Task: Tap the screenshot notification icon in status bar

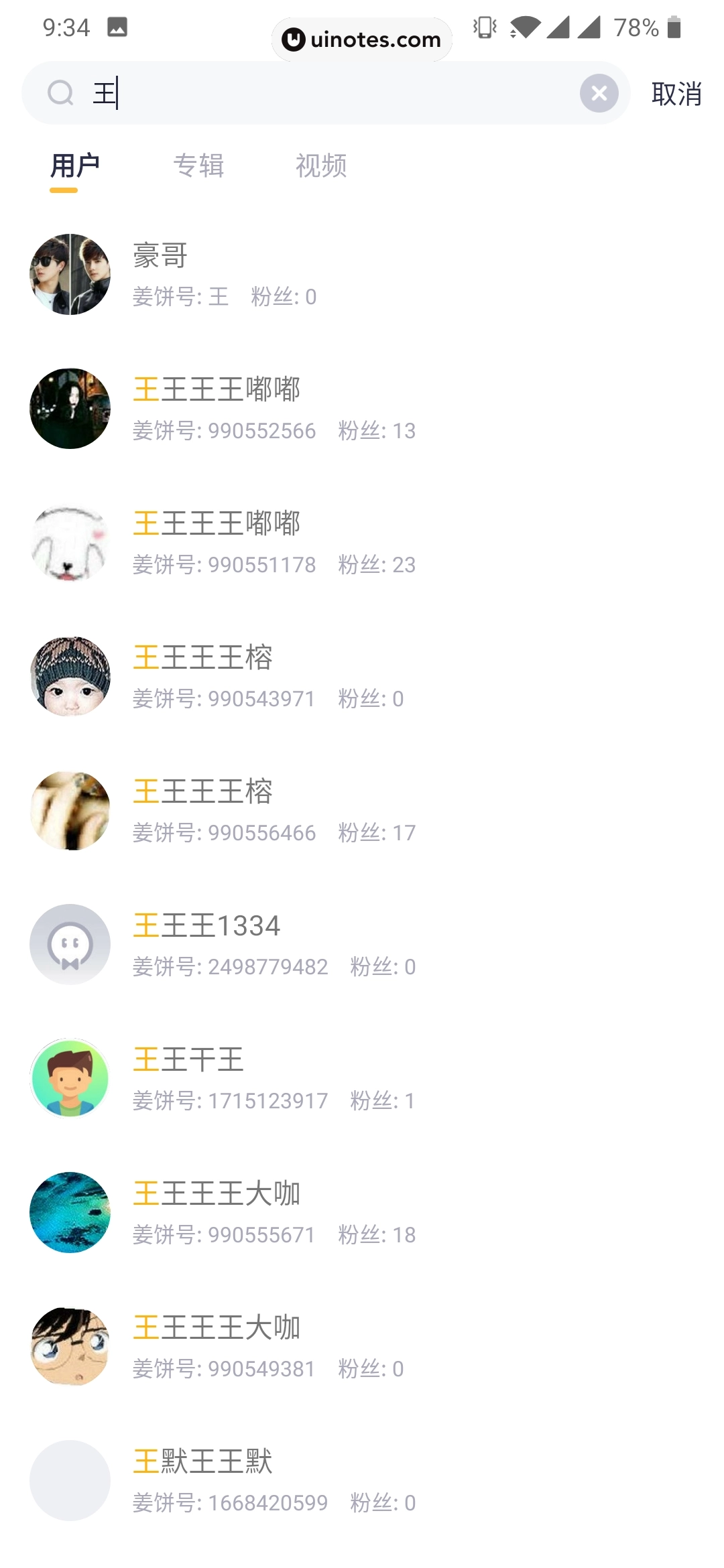Action: pos(117,28)
